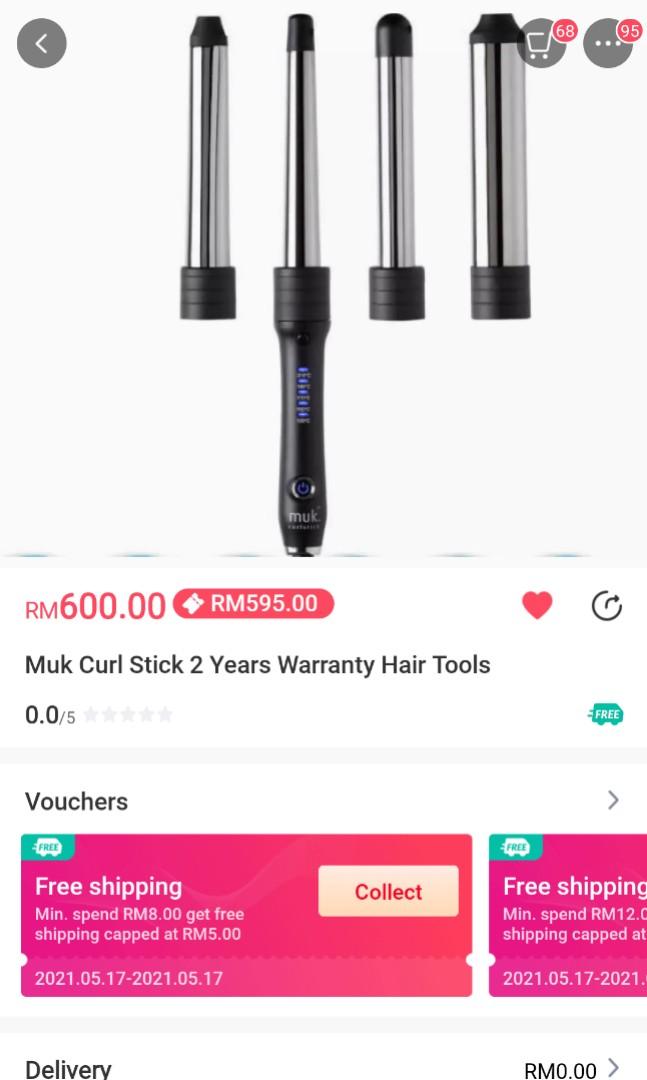This screenshot has width=647, height=1080.
Task: Open the RM12 minimum spend free shipping voucher
Action: click(570, 915)
